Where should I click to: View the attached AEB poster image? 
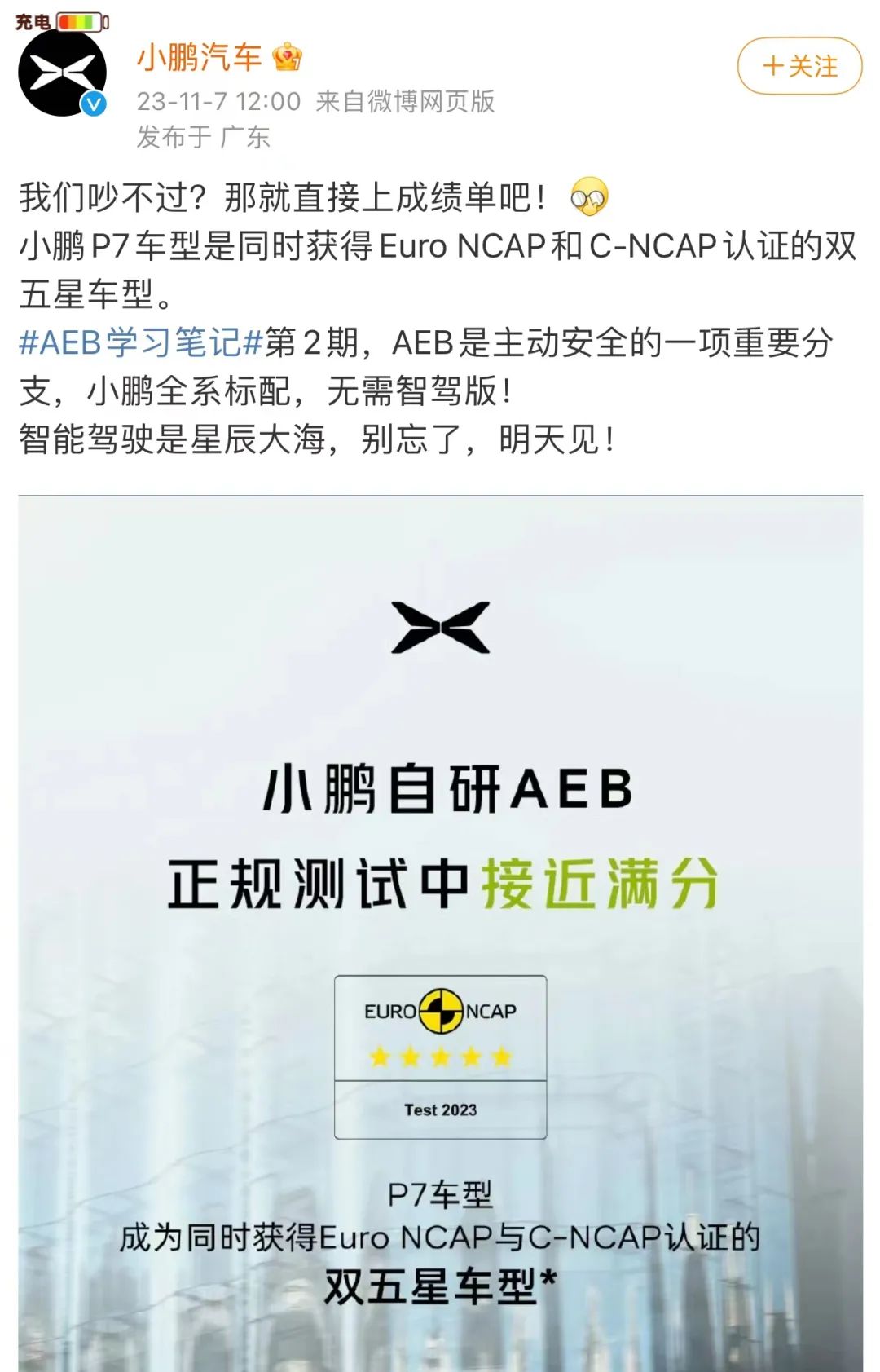(440, 929)
